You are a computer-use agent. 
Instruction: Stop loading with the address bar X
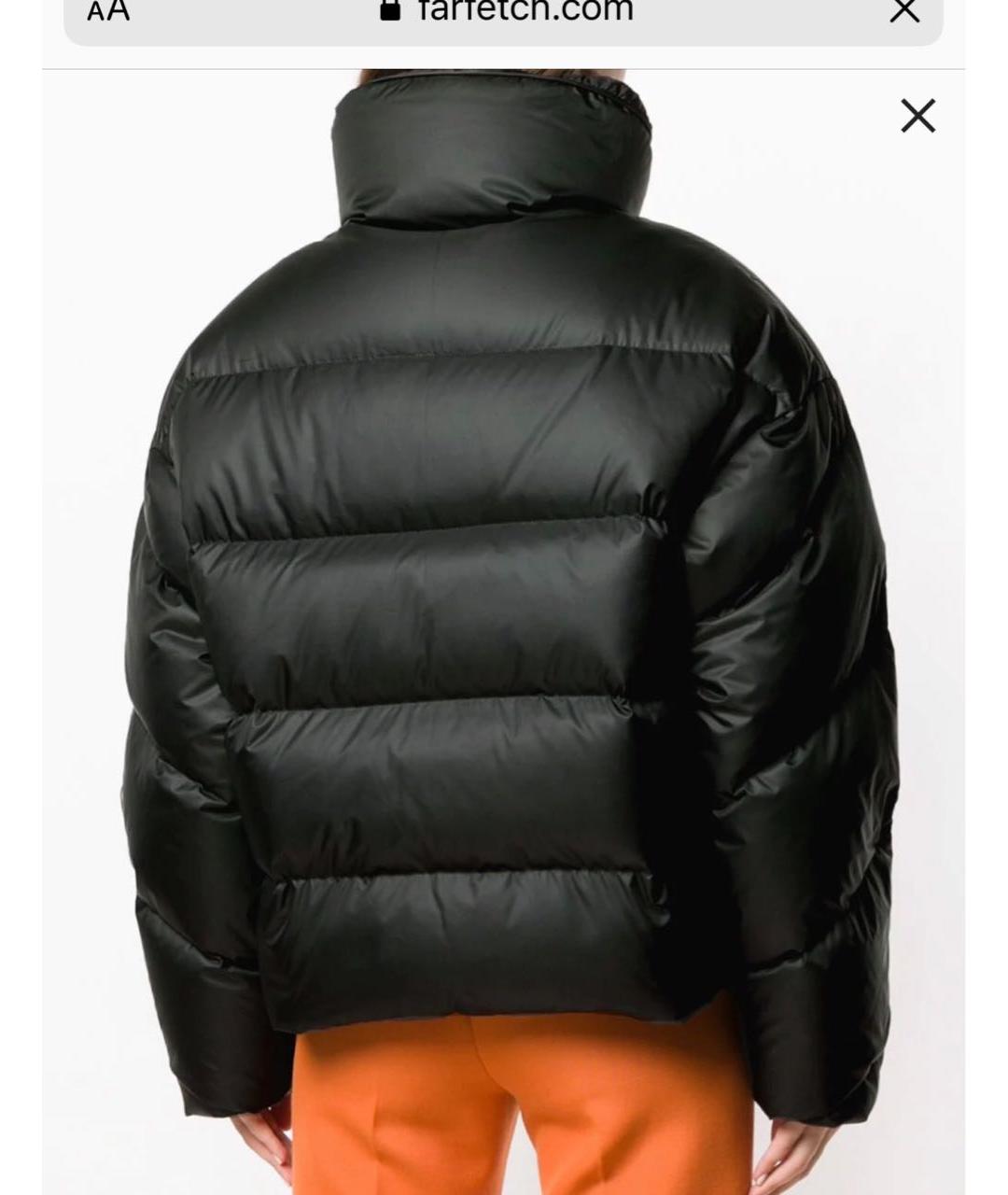coord(903,10)
